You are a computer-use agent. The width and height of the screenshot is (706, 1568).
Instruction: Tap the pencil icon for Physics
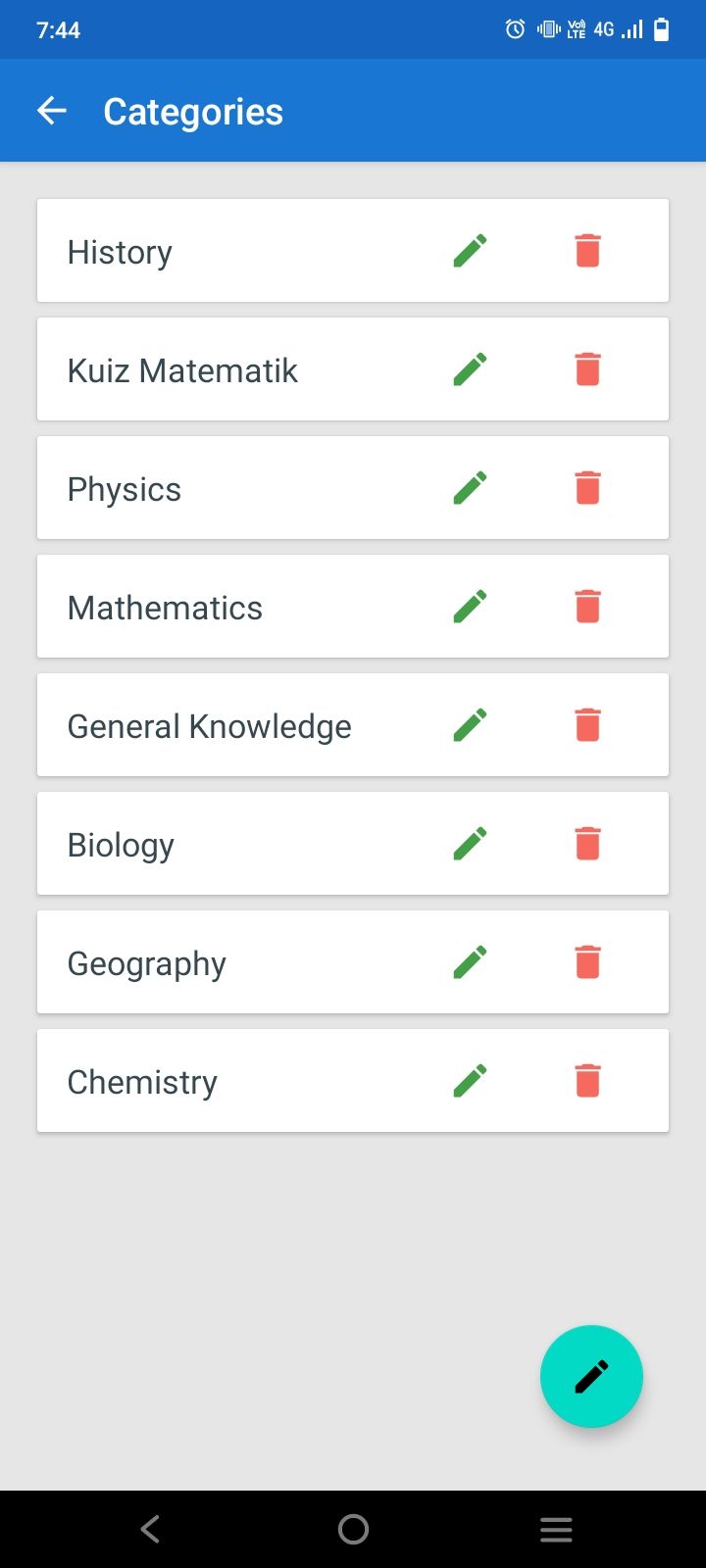(x=470, y=488)
